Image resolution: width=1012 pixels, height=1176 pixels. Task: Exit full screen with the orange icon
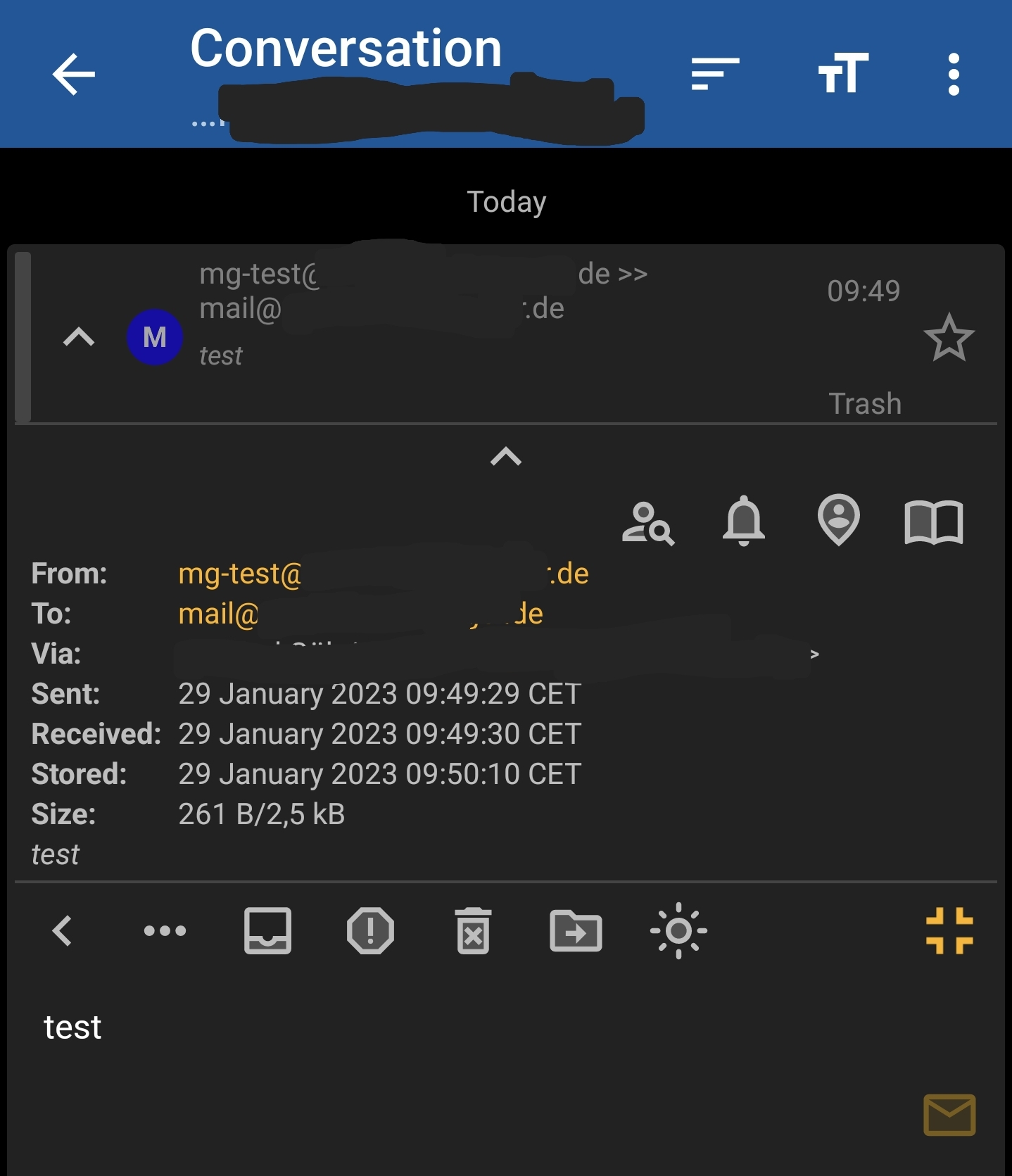point(949,930)
